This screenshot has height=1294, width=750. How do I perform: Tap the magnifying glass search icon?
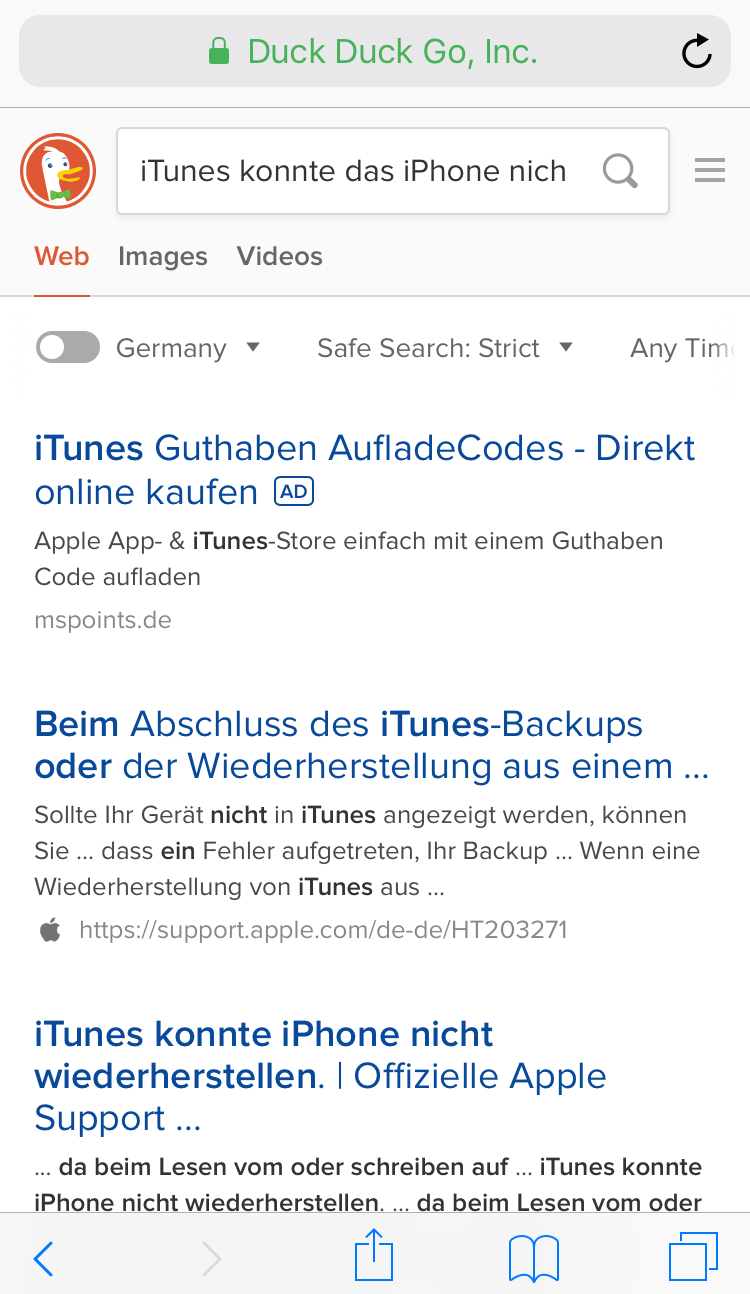click(620, 172)
